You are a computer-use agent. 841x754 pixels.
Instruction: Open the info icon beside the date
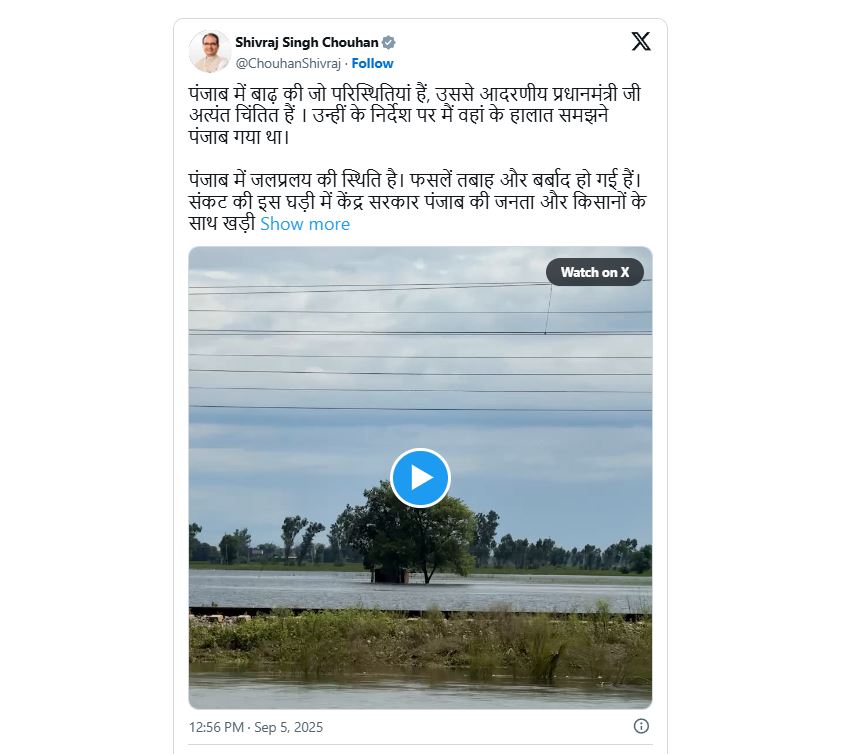642,726
